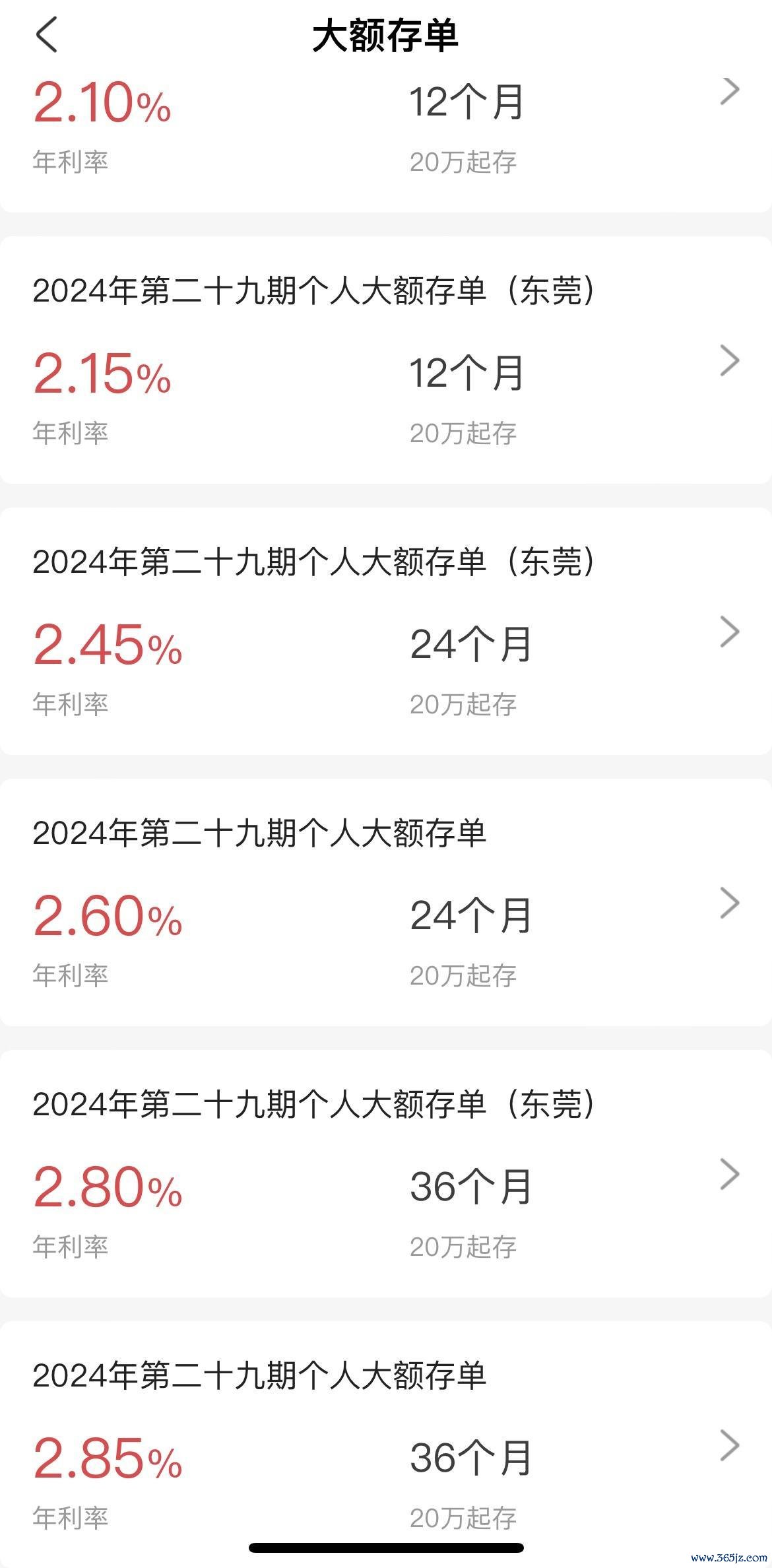Choose the 2.80% 36个月 东莞 deposit card
Screen dimensions: 772x1568
pos(385,1174)
